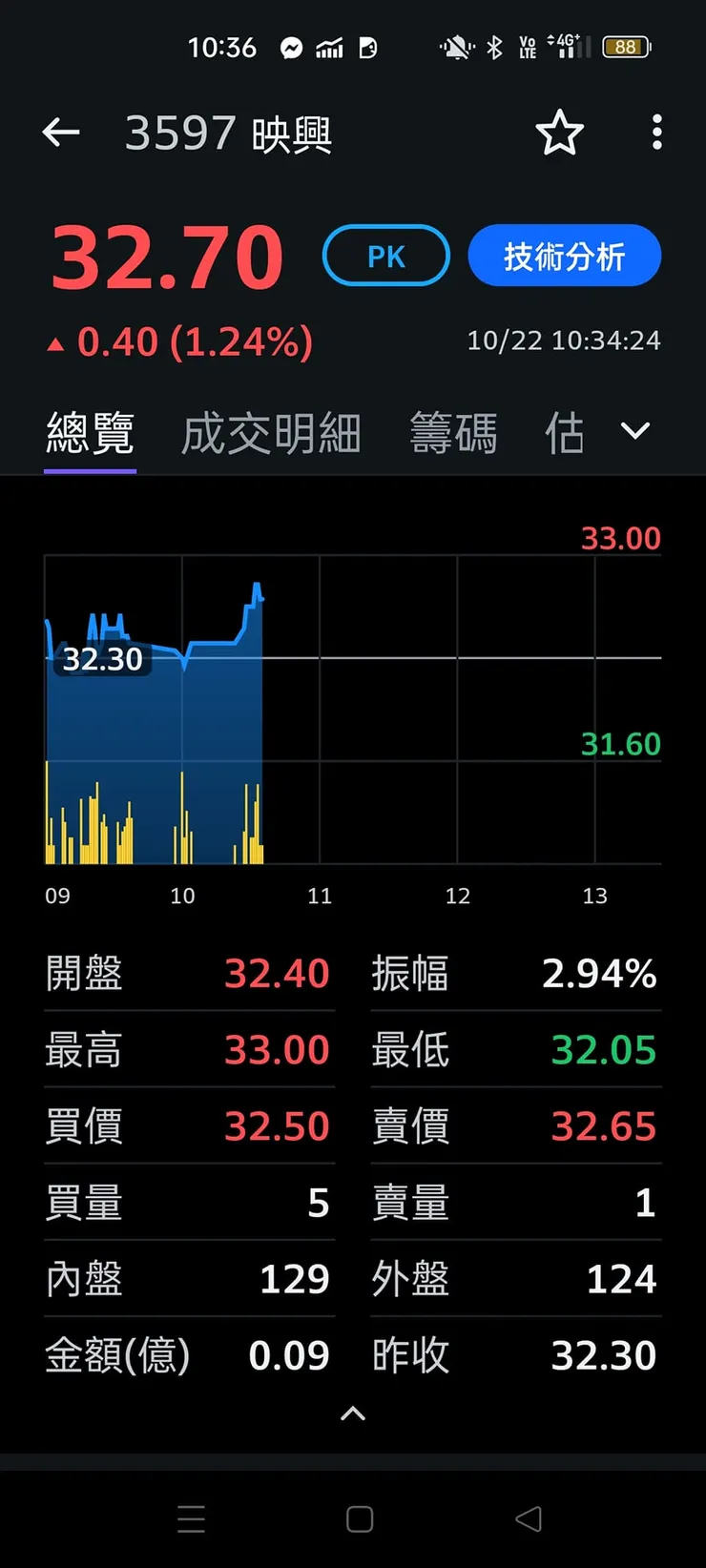Tap the back arrow to exit stock page
The height and width of the screenshot is (1568, 706).
(x=60, y=133)
